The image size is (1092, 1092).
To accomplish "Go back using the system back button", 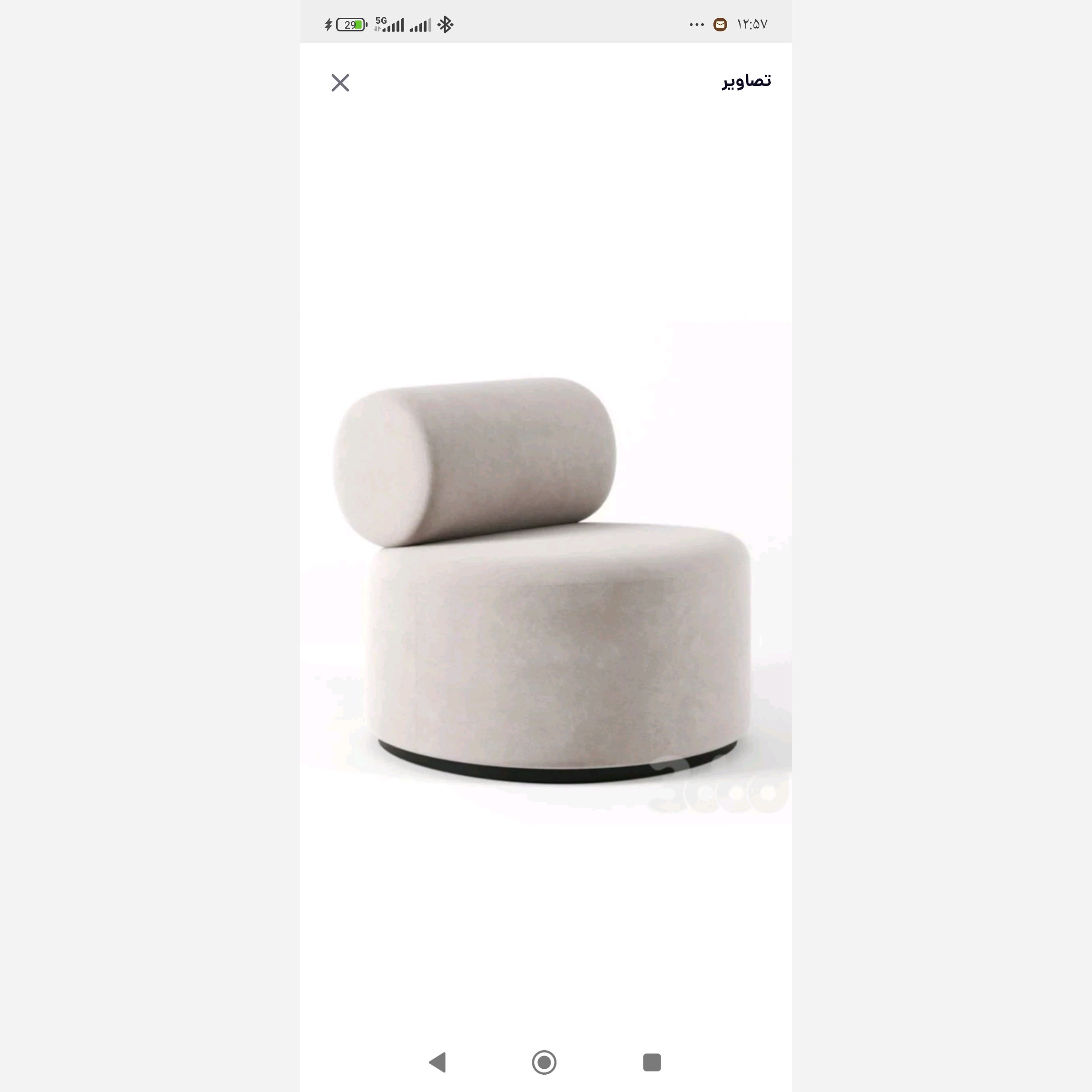I will [438, 1062].
